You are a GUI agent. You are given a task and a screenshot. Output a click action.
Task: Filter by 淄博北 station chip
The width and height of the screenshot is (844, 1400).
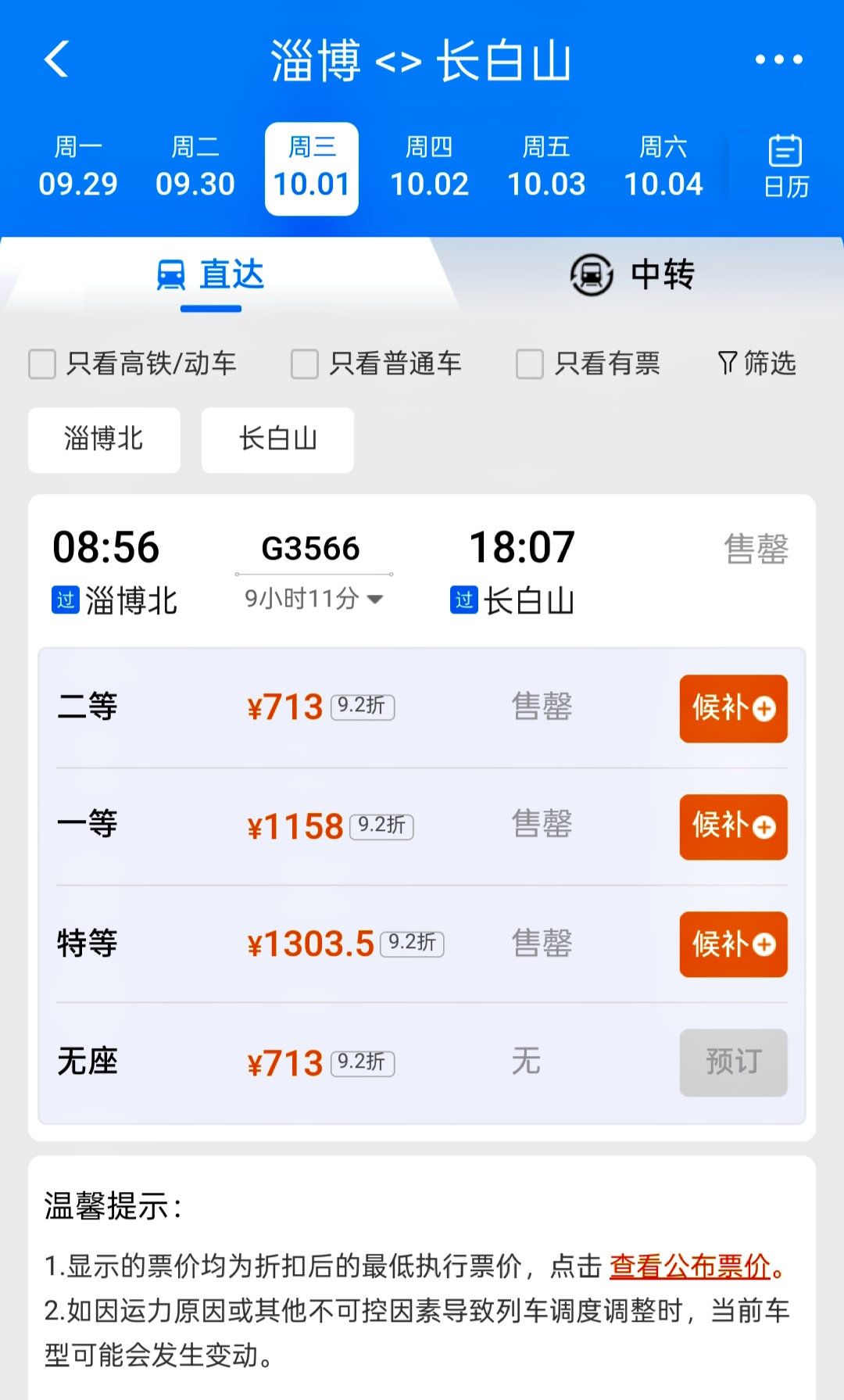(104, 439)
